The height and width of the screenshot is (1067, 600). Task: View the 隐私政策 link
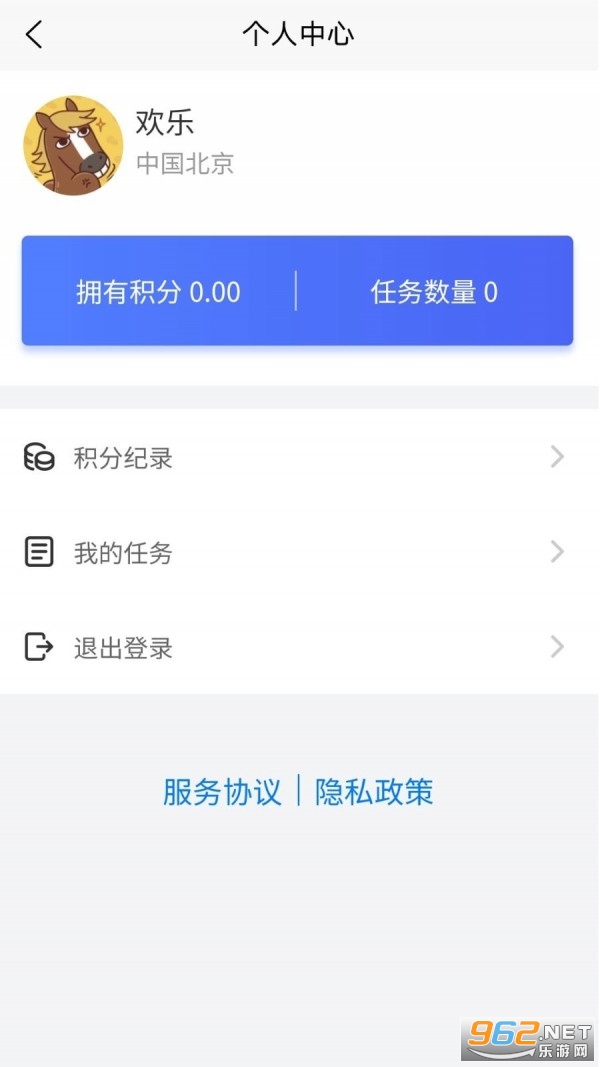coord(374,792)
